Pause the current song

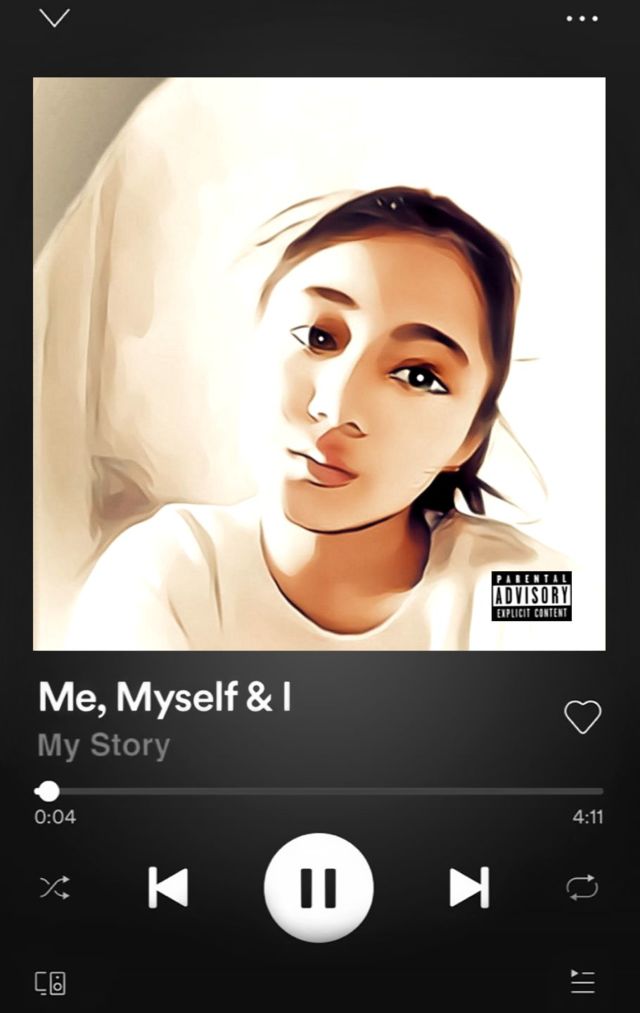(318, 887)
